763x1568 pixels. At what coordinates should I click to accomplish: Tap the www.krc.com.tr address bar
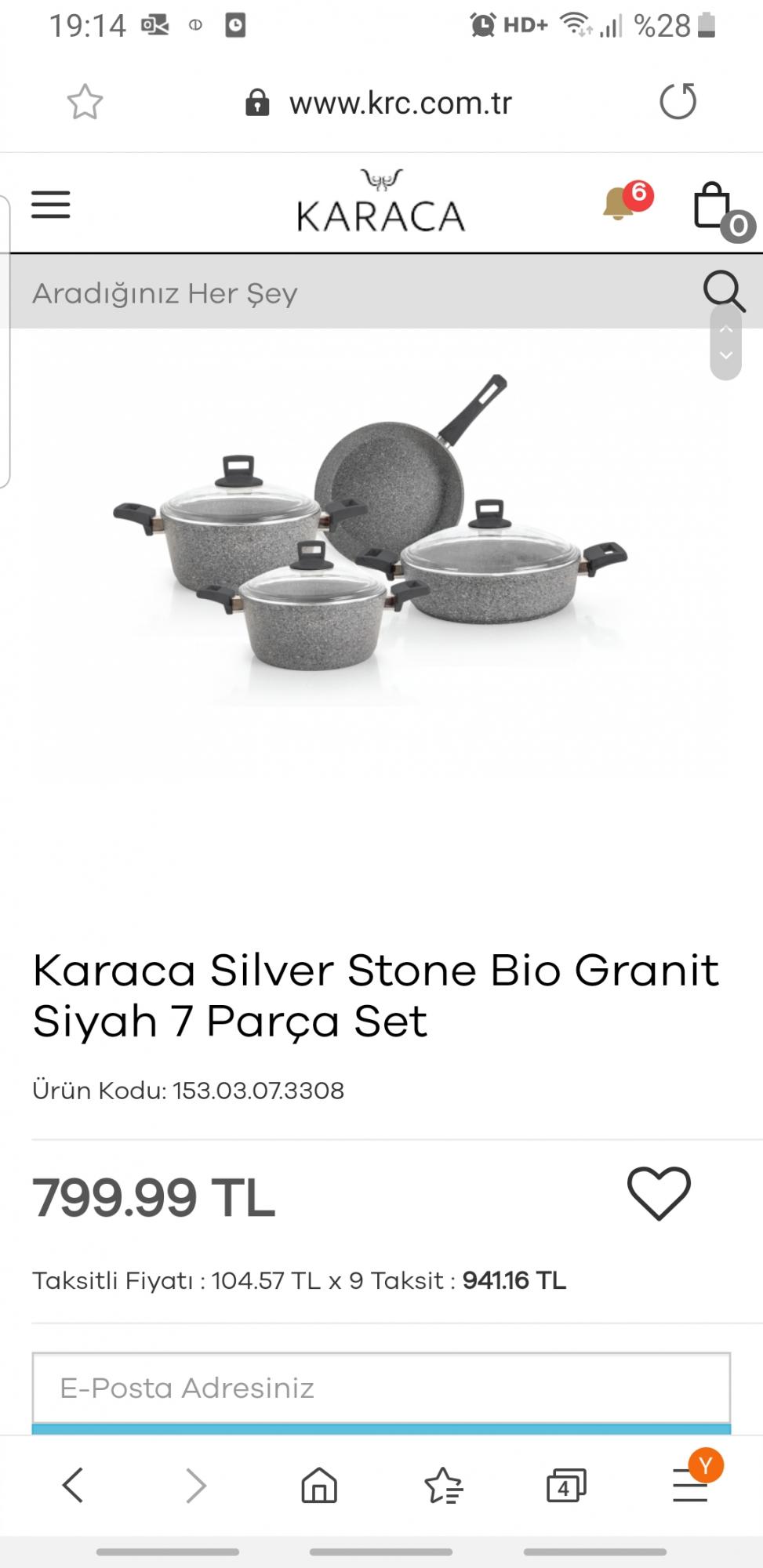point(380,103)
